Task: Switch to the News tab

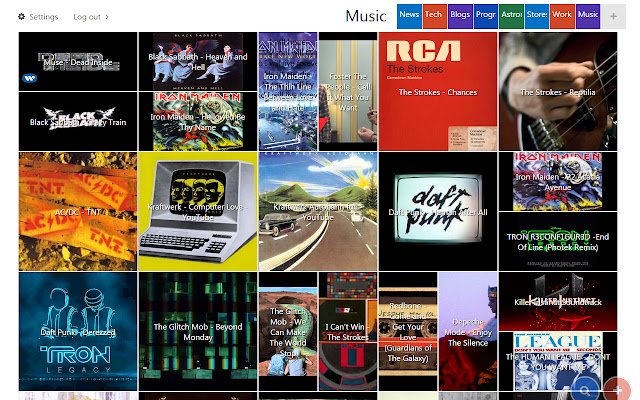Action: click(x=409, y=15)
